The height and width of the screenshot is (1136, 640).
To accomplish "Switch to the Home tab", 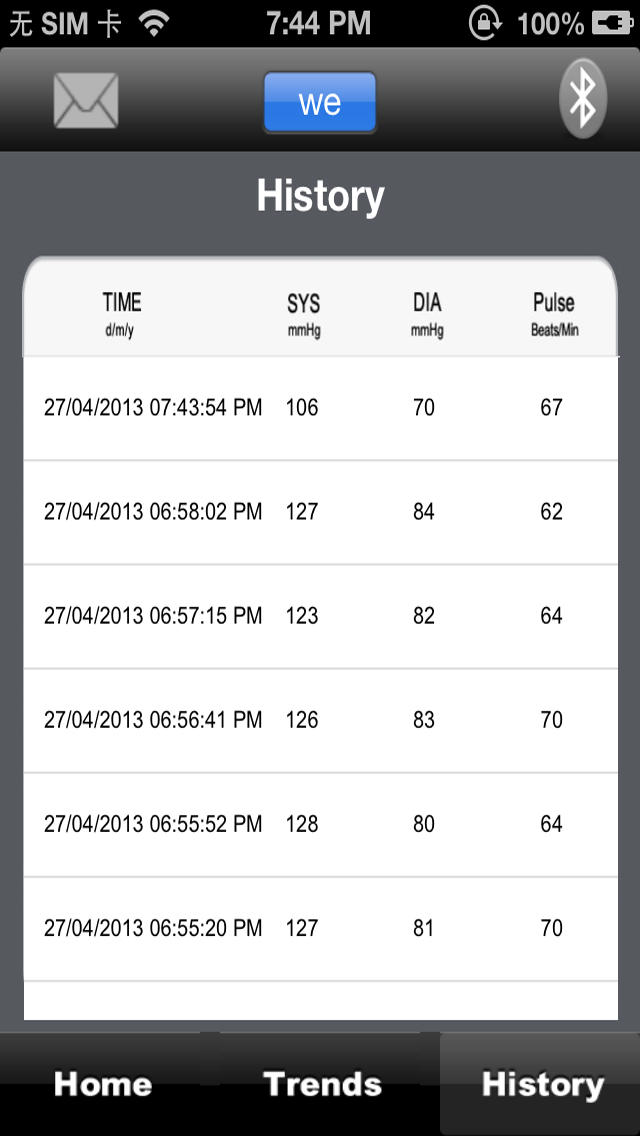I will (103, 1084).
